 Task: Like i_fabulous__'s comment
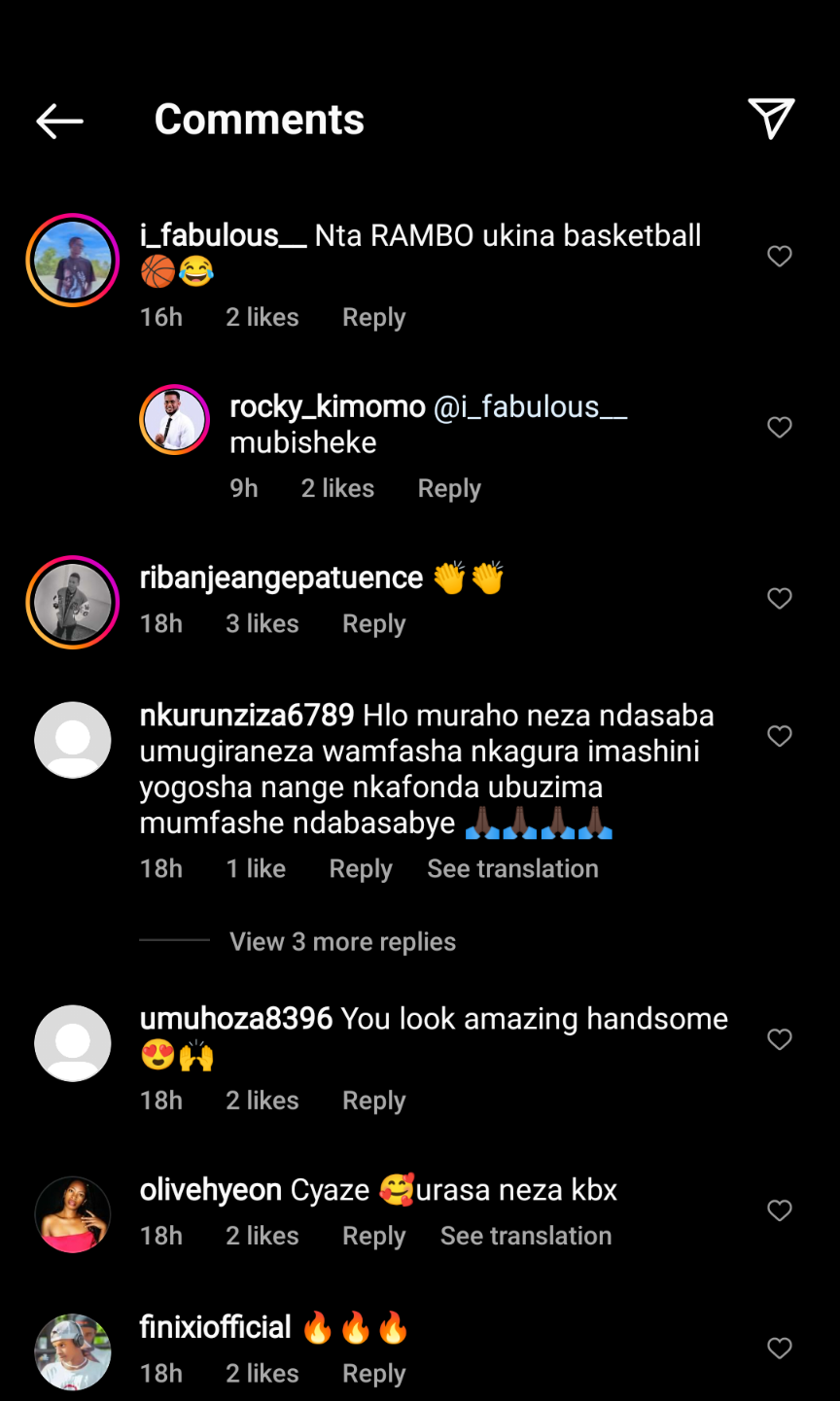click(x=779, y=256)
